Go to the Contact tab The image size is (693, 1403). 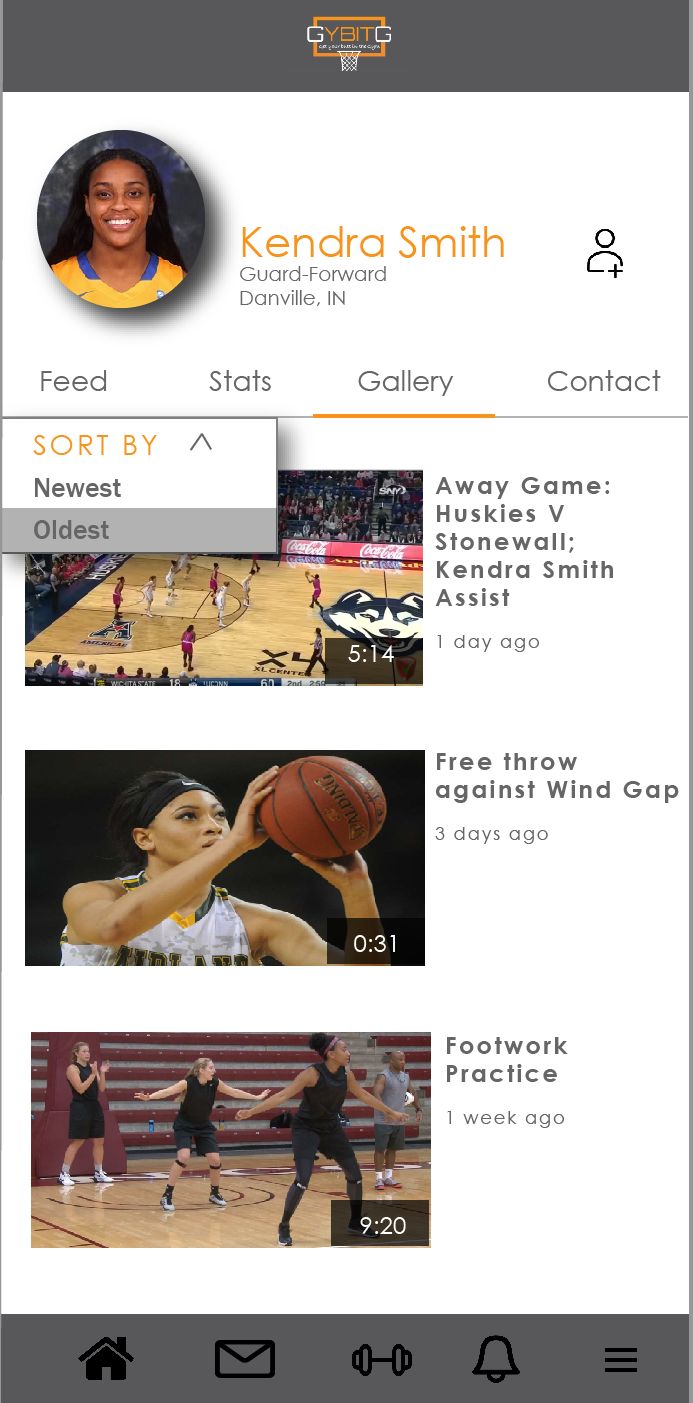tap(603, 381)
